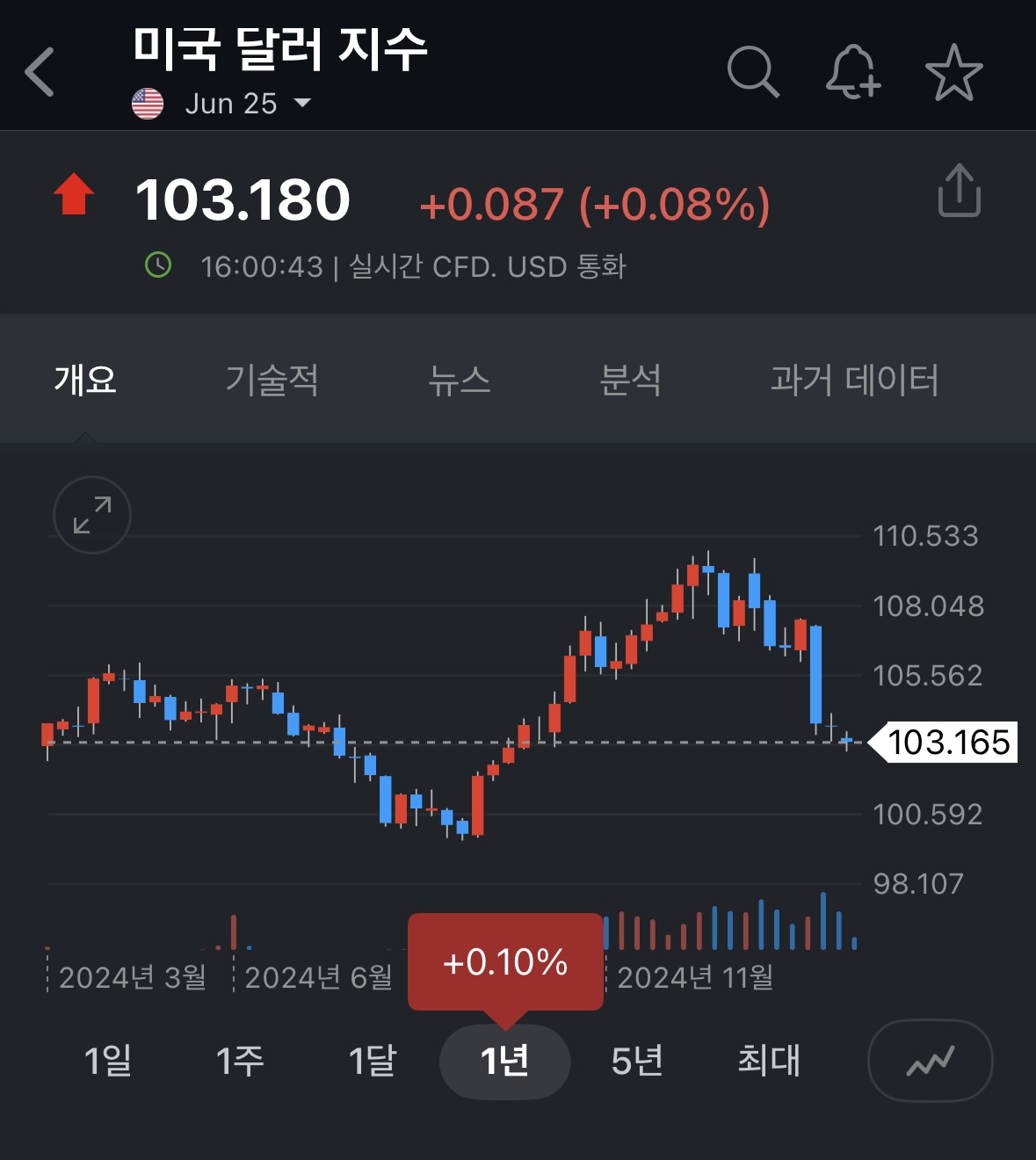Screen dimensions: 1036x1160
Task: Go back using the top-left arrow
Action: 40,72
